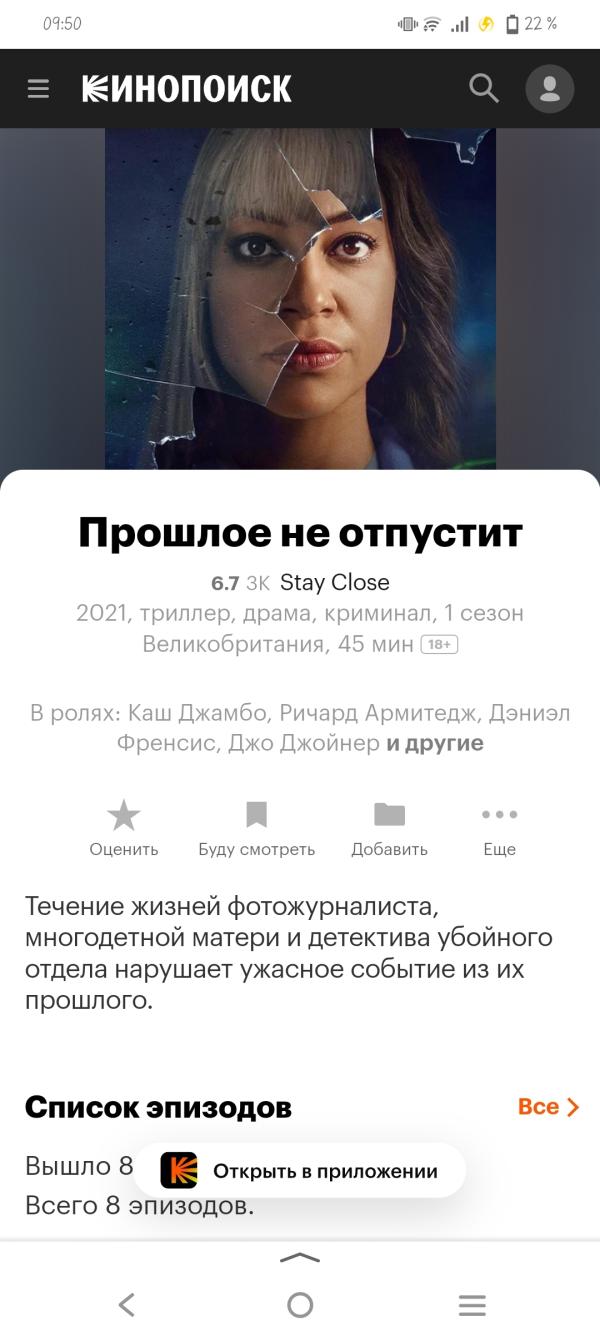The height and width of the screenshot is (1337, 600).
Task: Go back with system back button
Action: tap(127, 1304)
